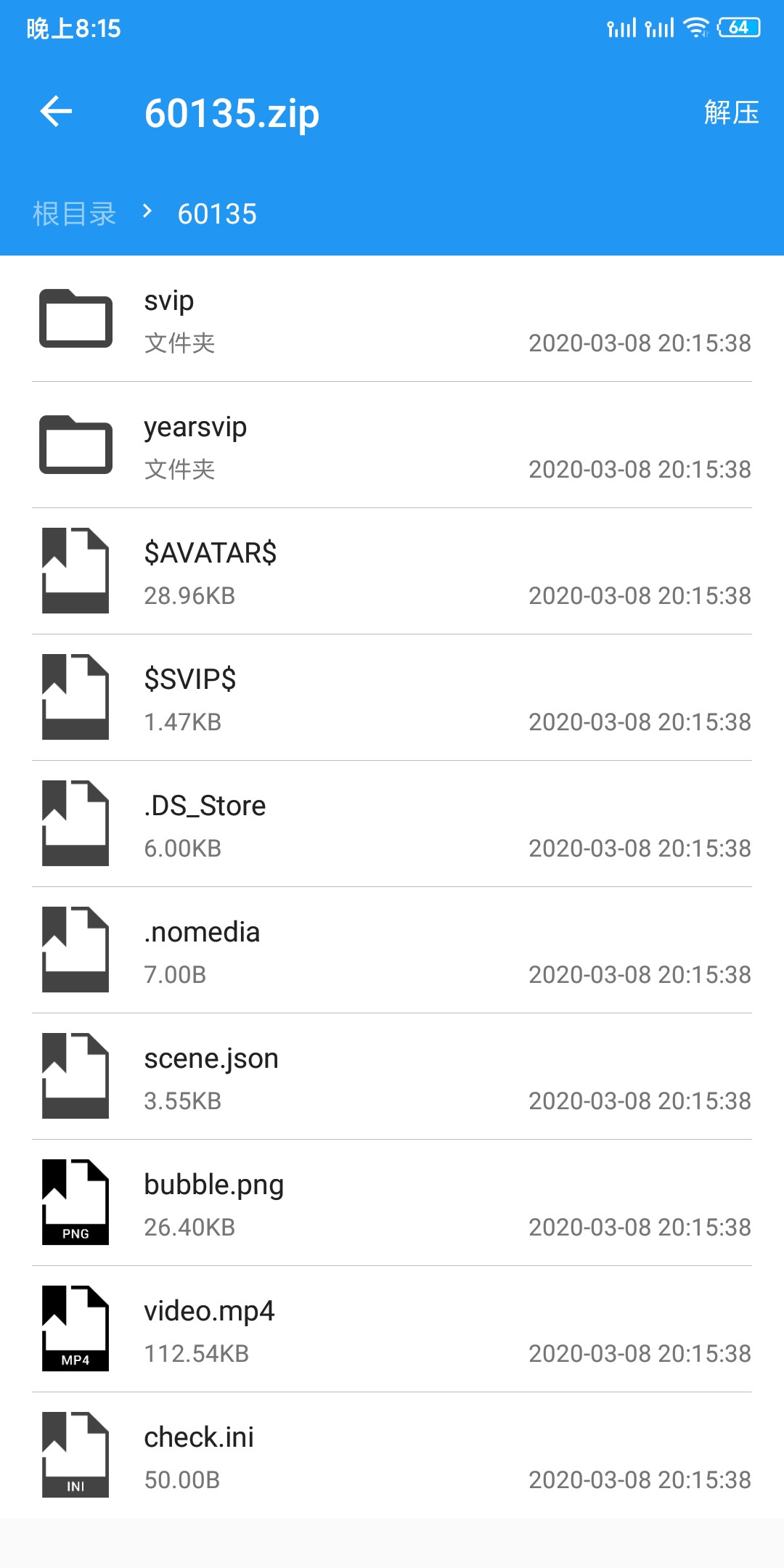Open scene.json
The width and height of the screenshot is (784, 1568).
(x=392, y=1077)
